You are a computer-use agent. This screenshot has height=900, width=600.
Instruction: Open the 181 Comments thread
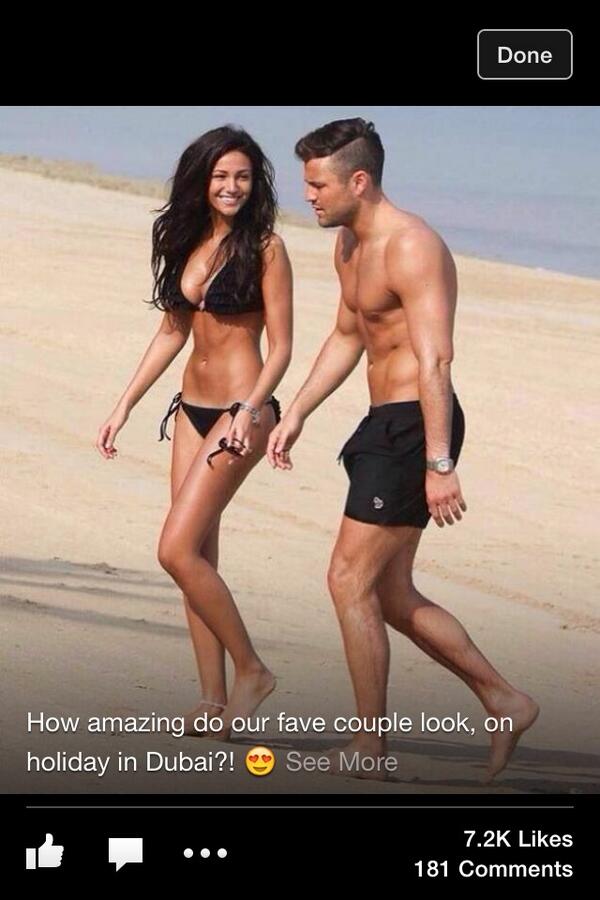click(493, 869)
